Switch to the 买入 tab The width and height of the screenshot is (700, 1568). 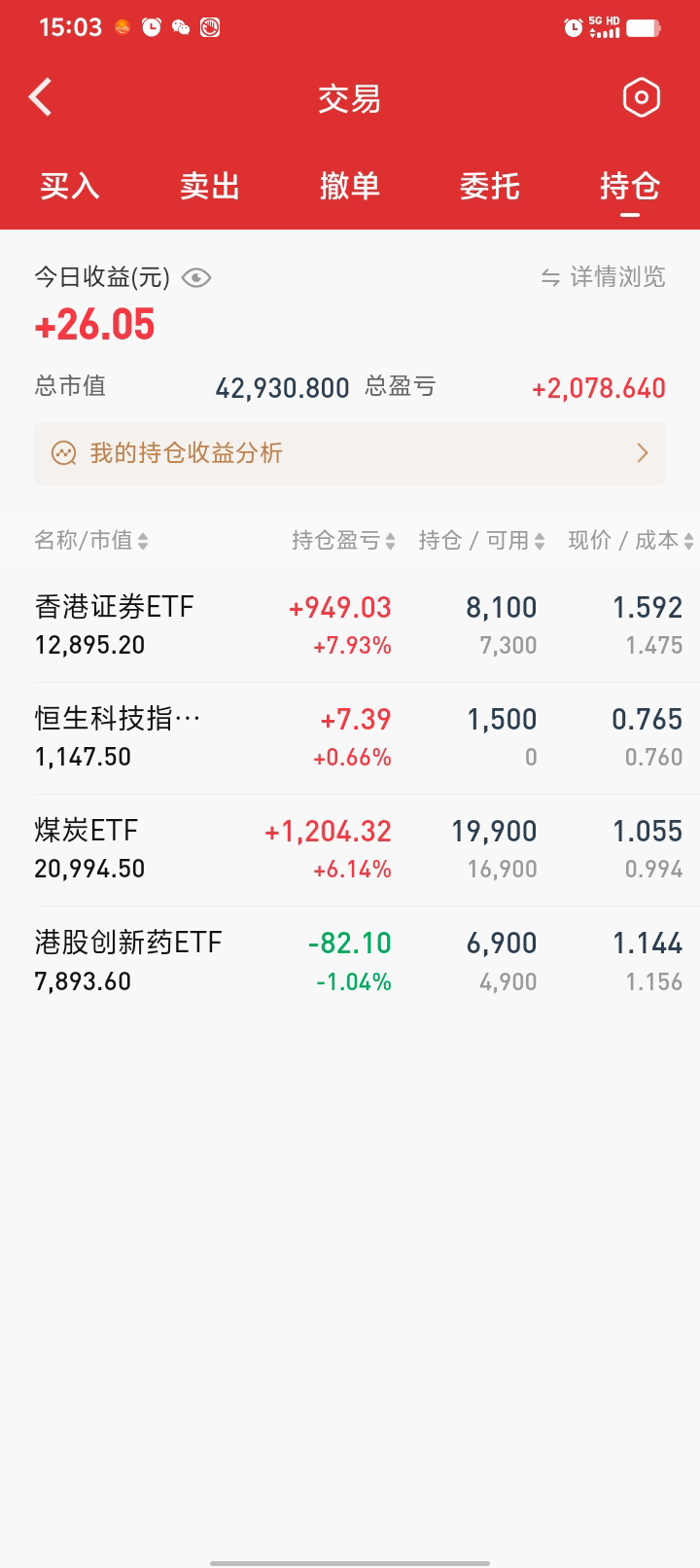point(70,186)
